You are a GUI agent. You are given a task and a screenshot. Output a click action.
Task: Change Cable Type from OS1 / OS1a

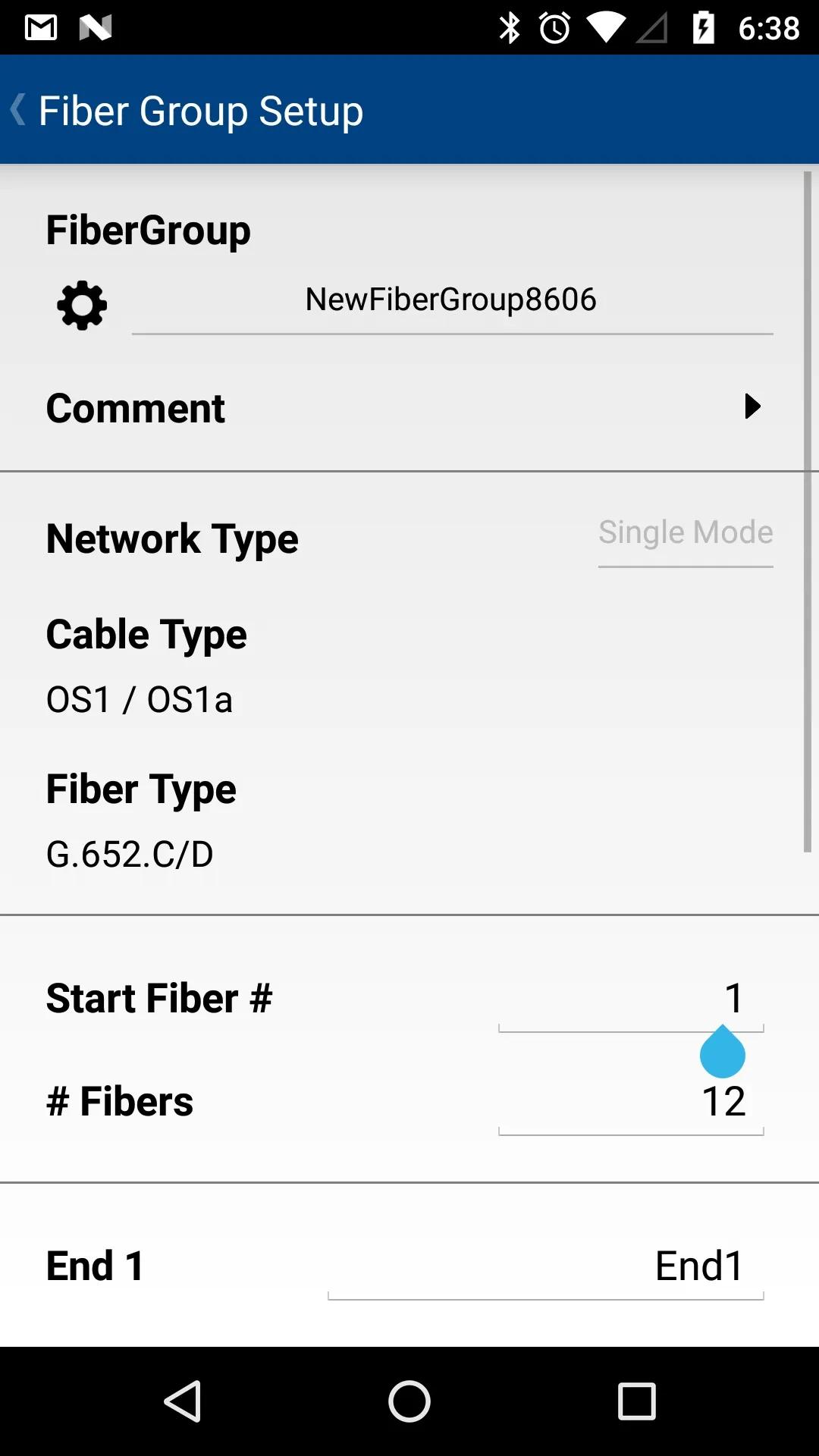point(140,698)
